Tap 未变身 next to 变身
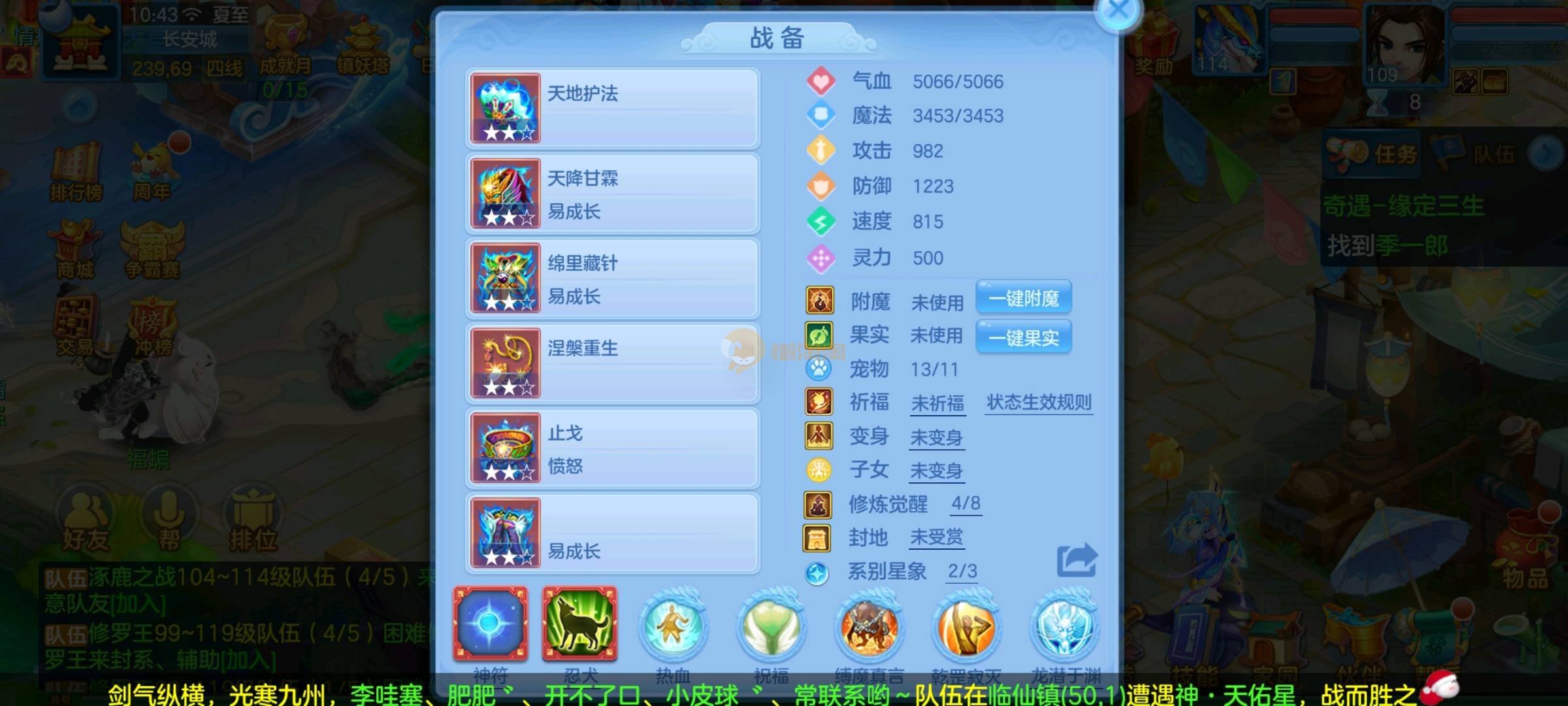Viewport: 1568px width, 706px height. (936, 437)
